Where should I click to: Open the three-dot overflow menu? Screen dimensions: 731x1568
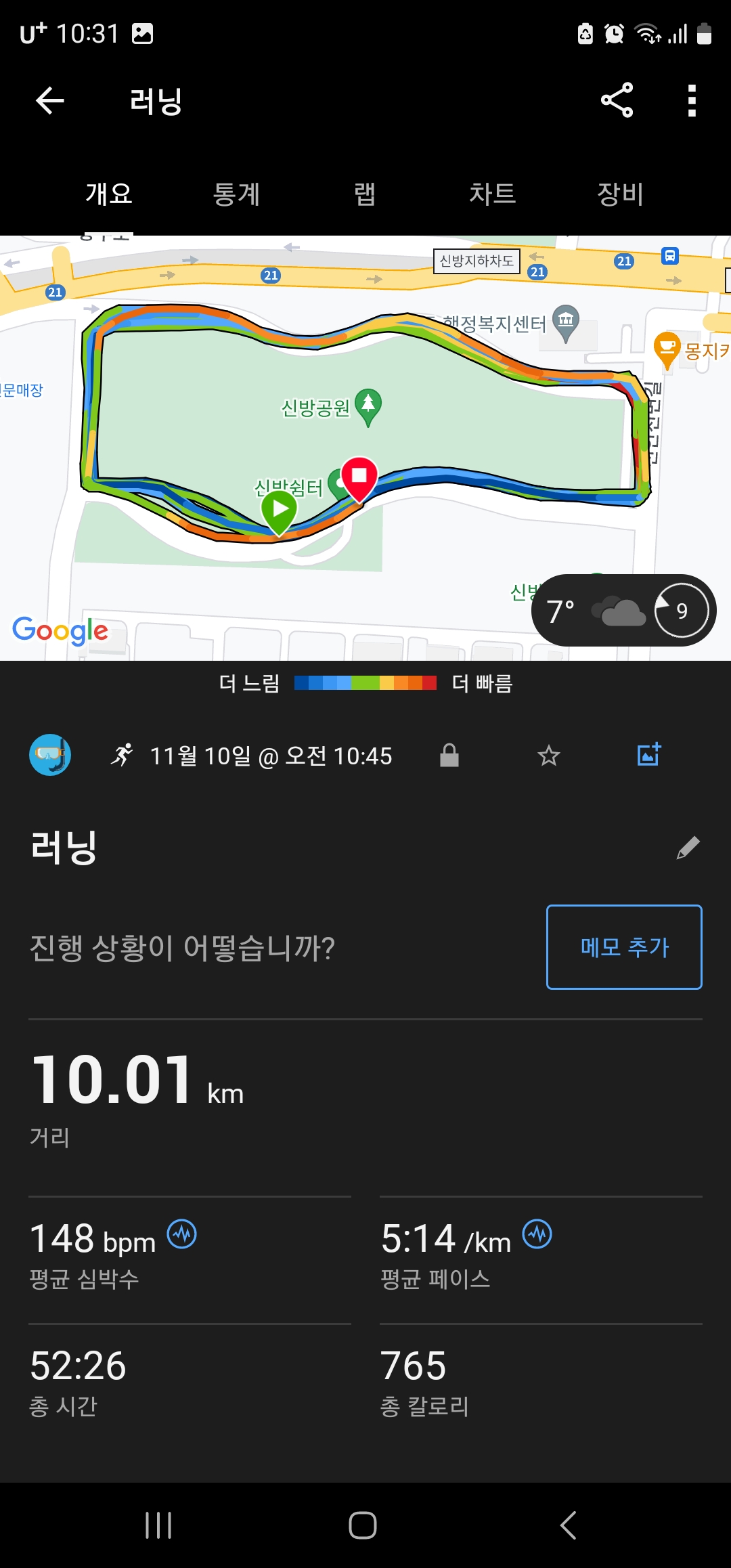point(692,100)
